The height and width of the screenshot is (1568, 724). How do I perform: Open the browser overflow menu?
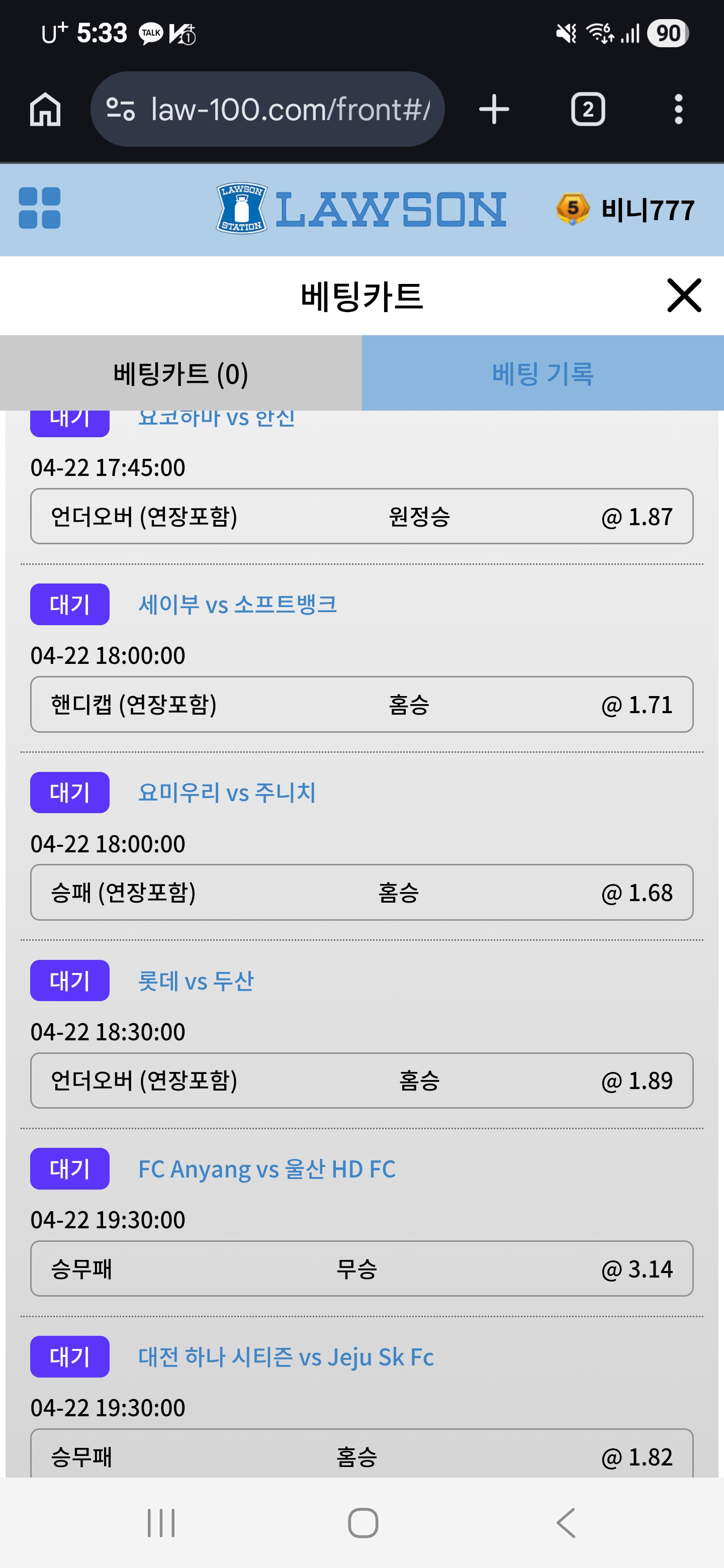(678, 110)
